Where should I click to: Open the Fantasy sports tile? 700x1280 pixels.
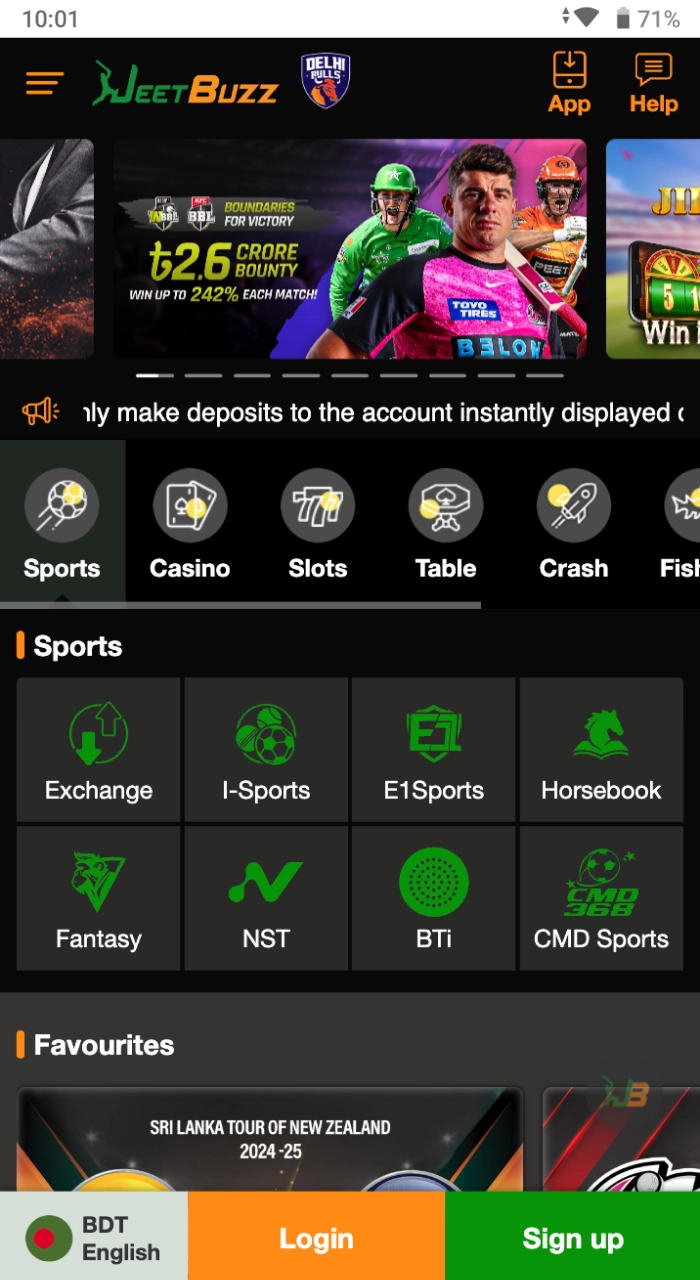pos(99,898)
